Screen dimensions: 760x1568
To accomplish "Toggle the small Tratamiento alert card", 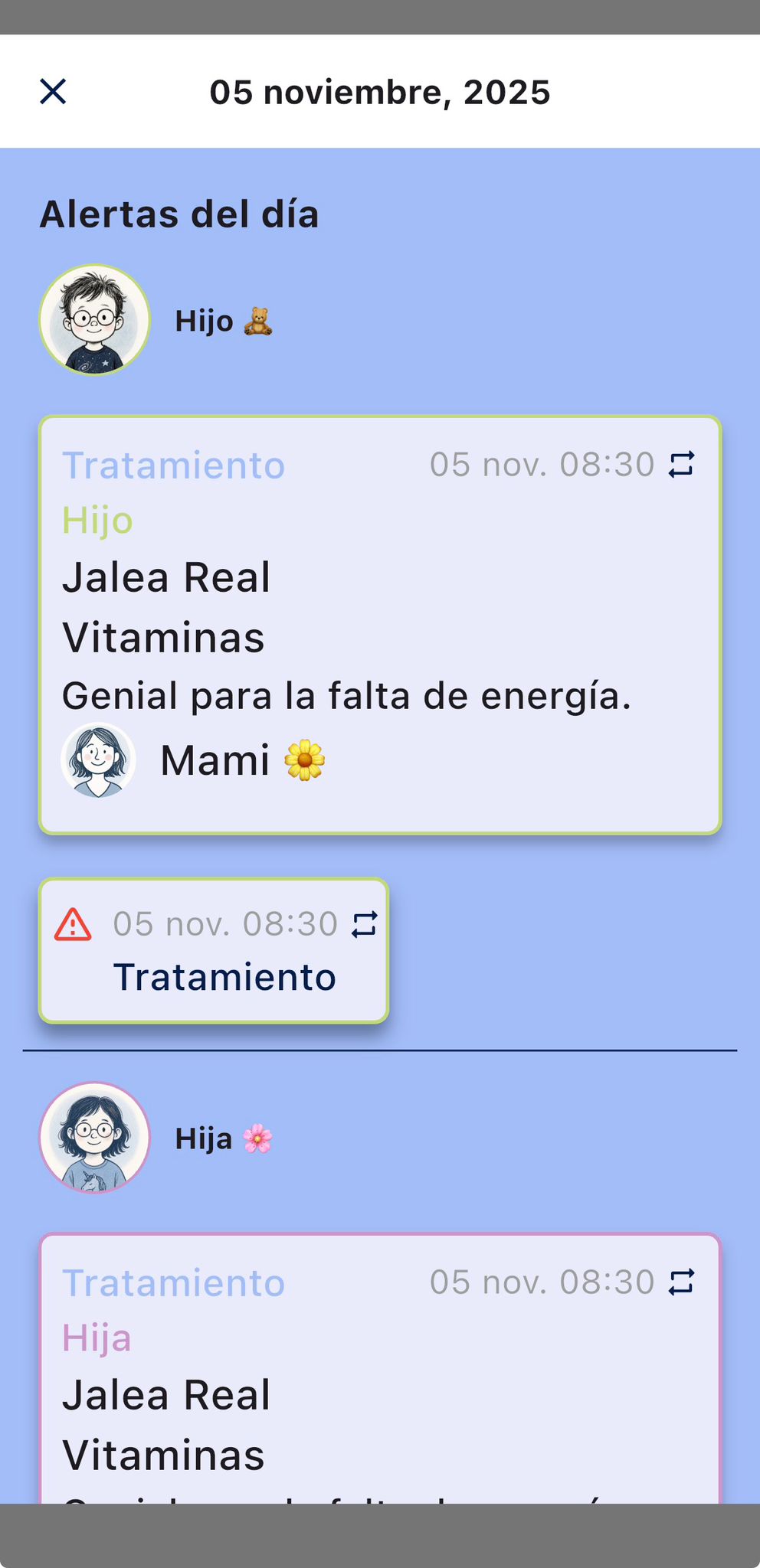I will click(213, 951).
